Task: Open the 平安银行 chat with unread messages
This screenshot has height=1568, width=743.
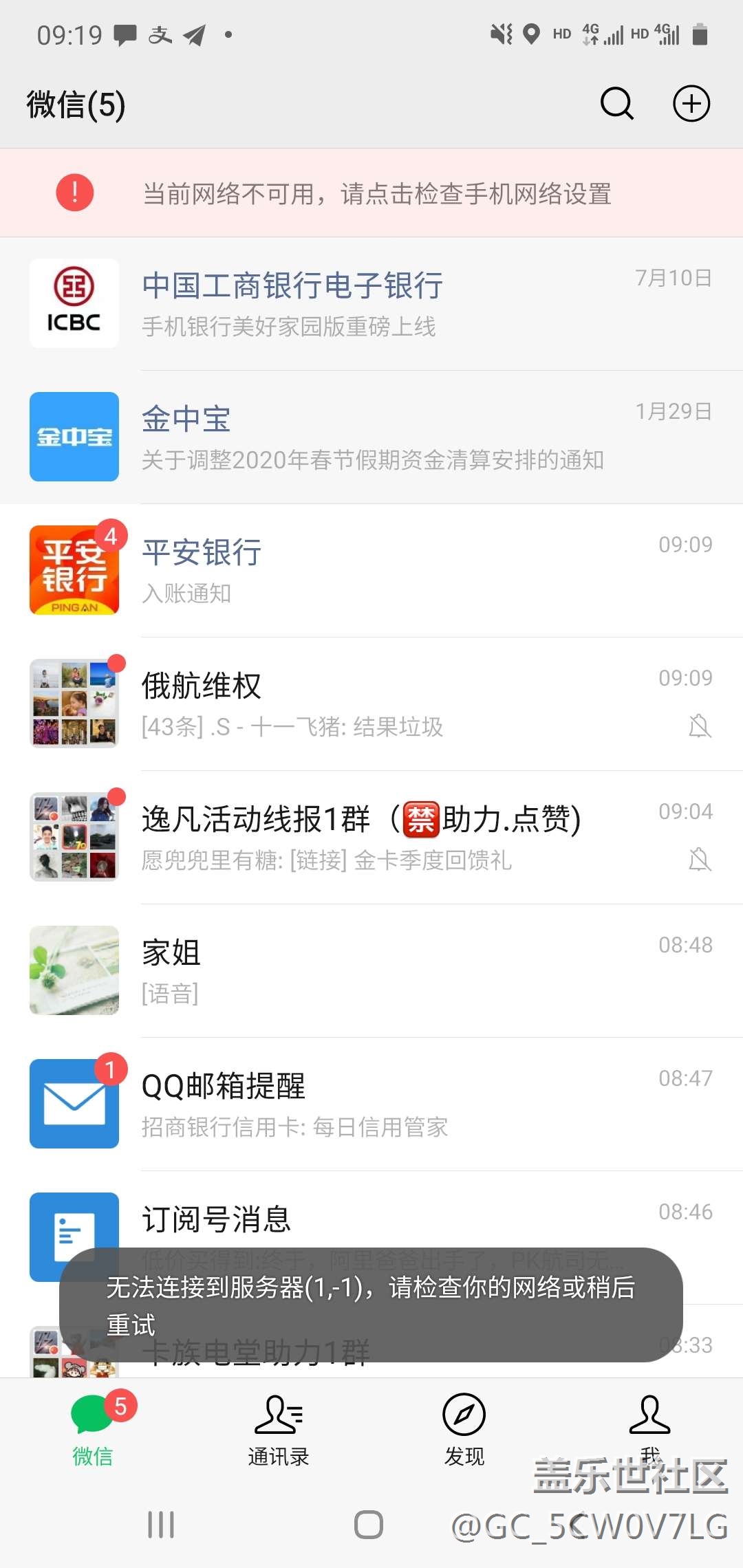Action: coord(371,570)
